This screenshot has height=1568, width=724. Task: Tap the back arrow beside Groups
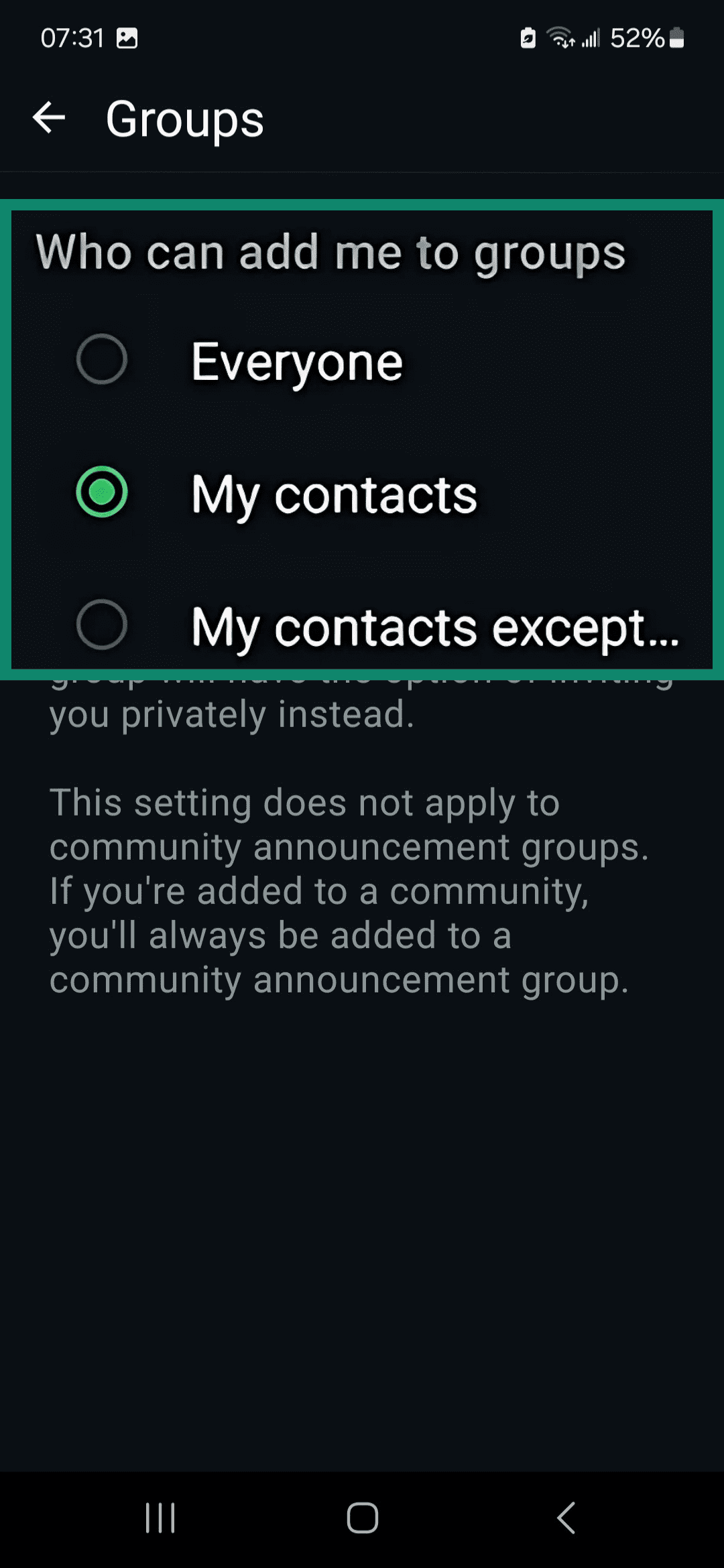click(49, 118)
